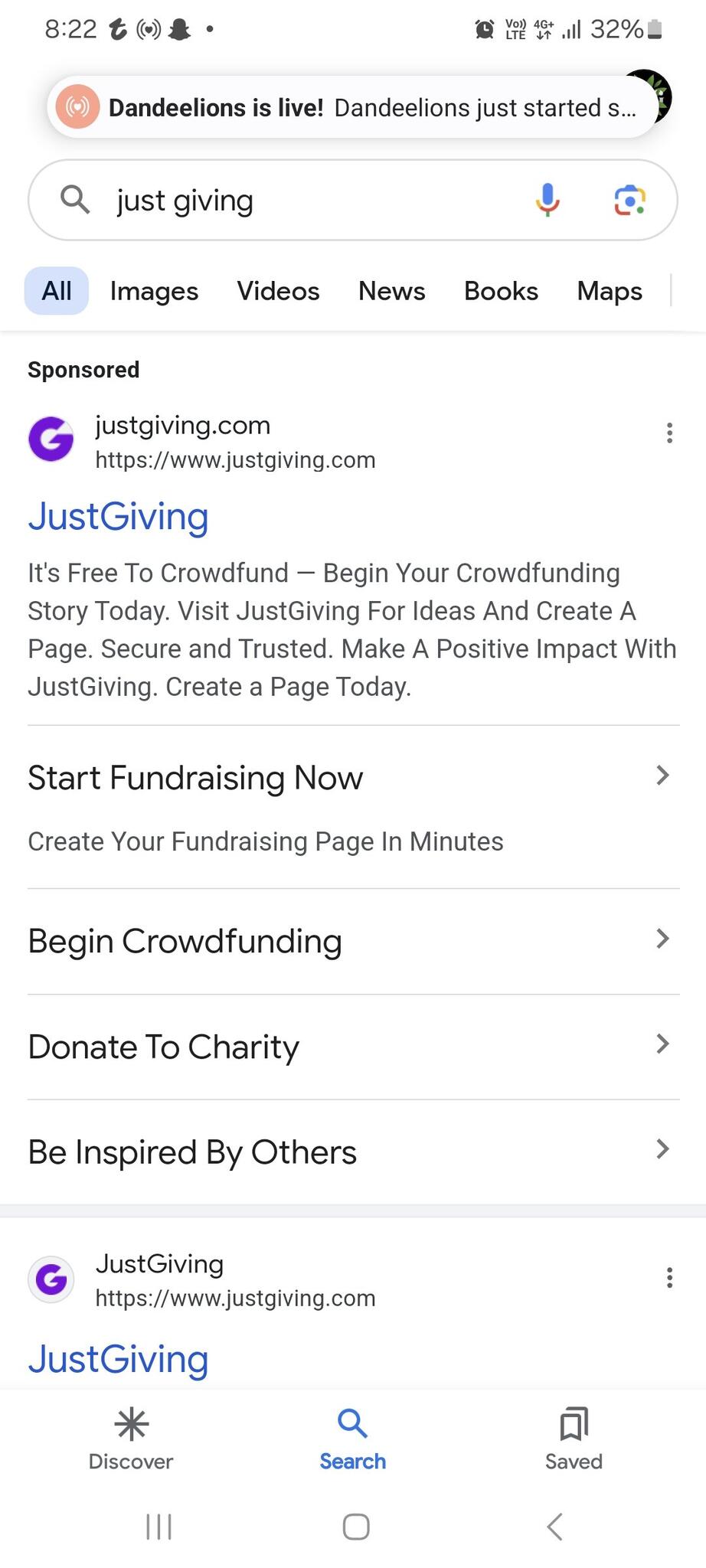Tap the voice search microphone icon

(547, 200)
